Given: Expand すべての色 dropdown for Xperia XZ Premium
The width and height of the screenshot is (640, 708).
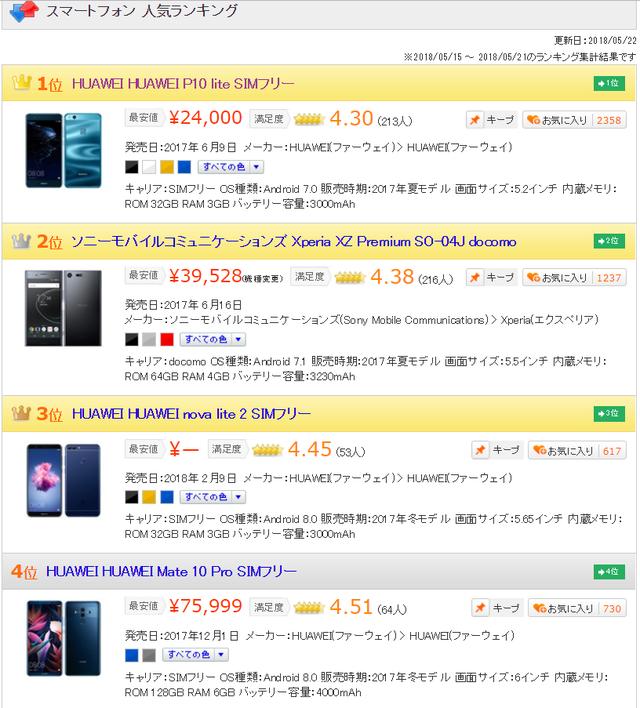Looking at the screenshot, I should pyautogui.click(x=205, y=339).
